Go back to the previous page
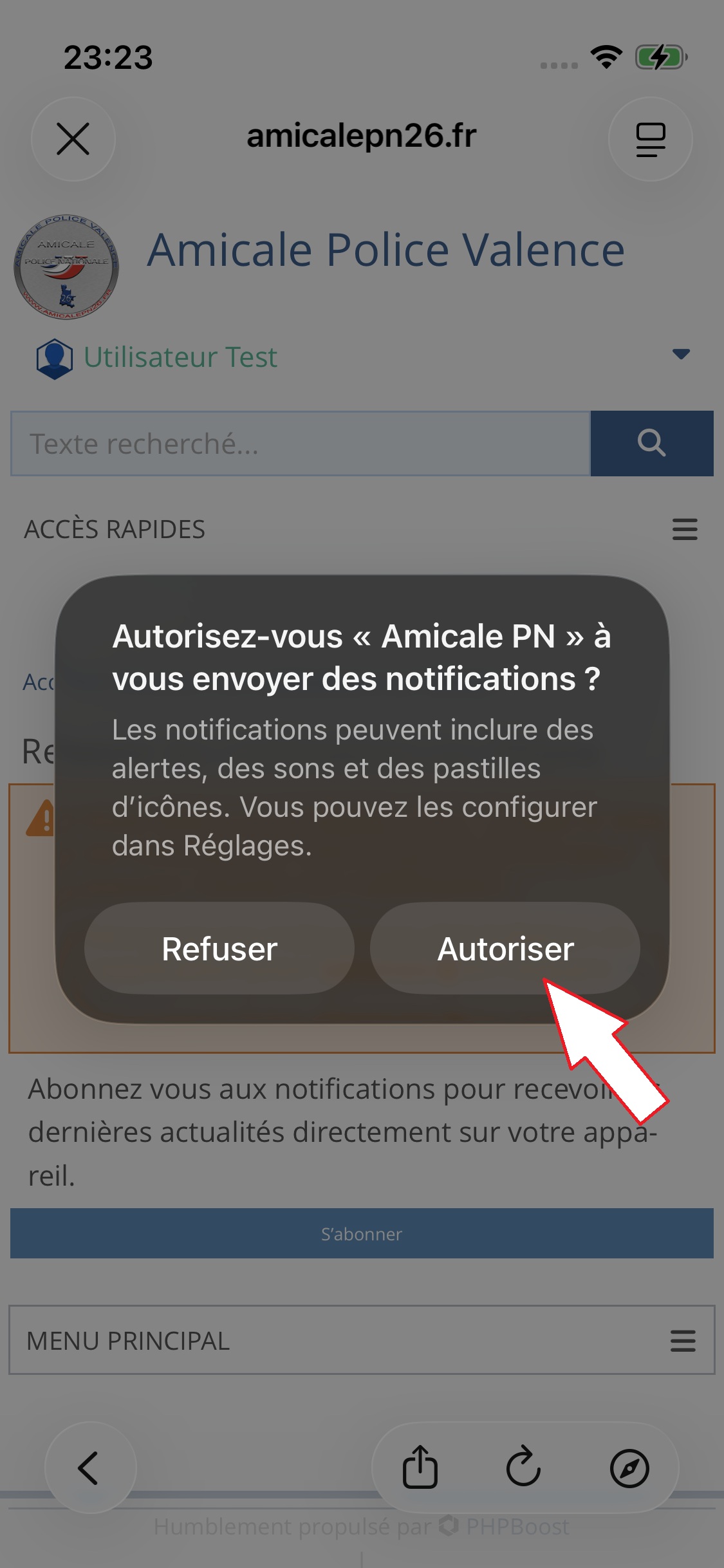Viewport: 724px width, 1568px height. coord(90,1468)
